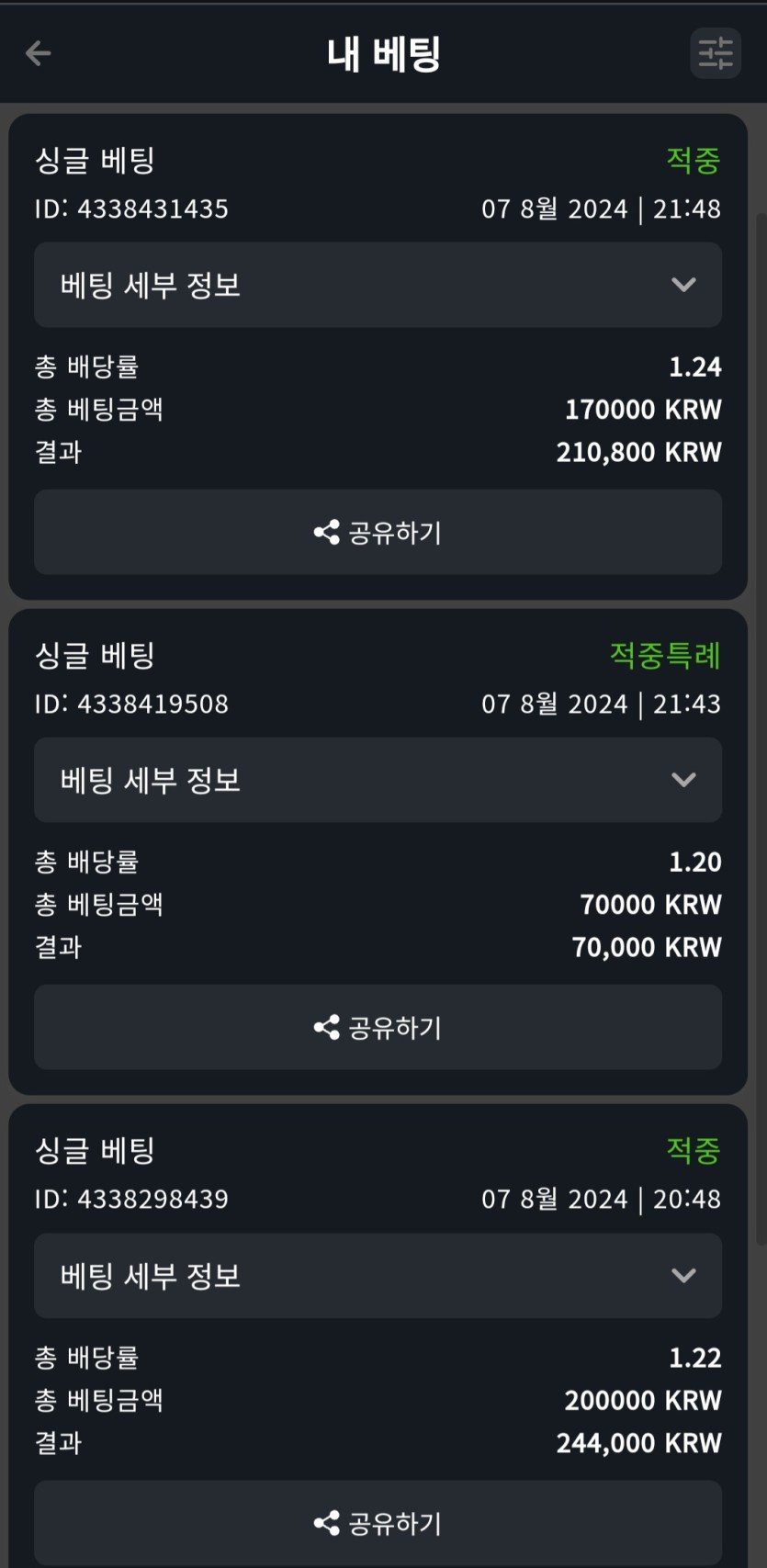Expand bet details for ID 4338431435
This screenshot has height=1568, width=767.
click(378, 285)
